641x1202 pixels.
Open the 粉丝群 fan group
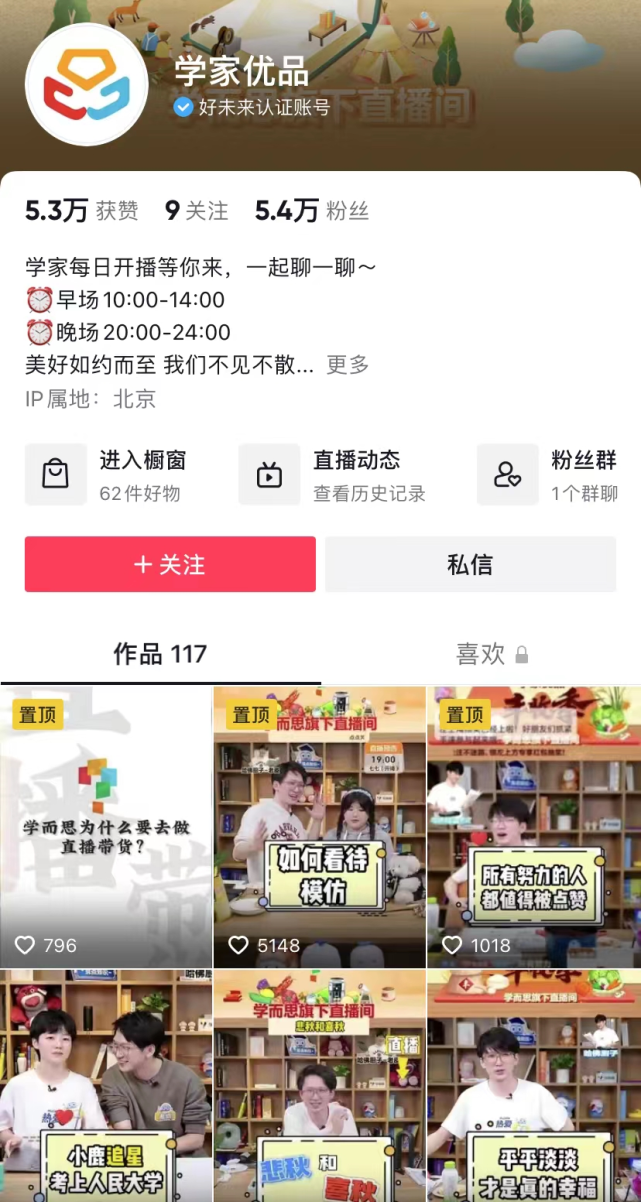coord(550,474)
